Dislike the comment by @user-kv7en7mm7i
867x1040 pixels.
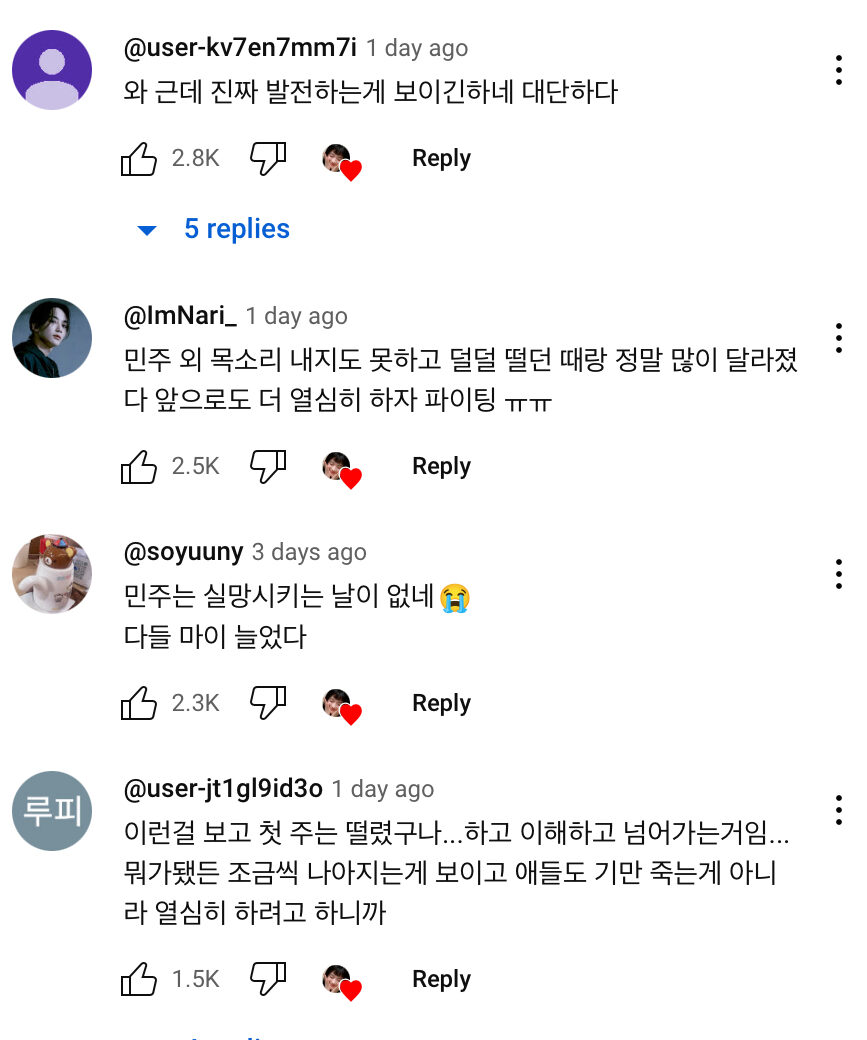(268, 158)
